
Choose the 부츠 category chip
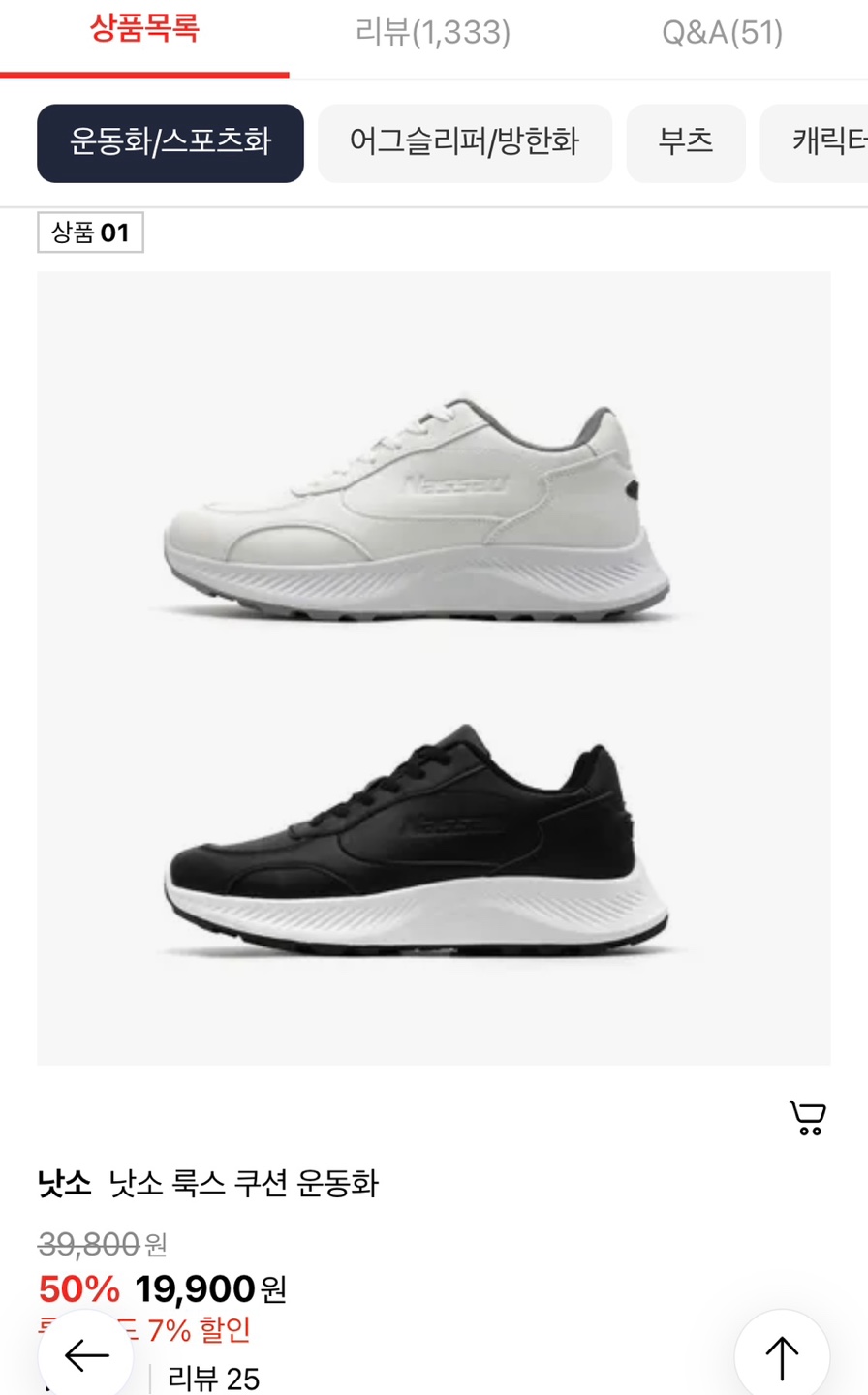[686, 143]
